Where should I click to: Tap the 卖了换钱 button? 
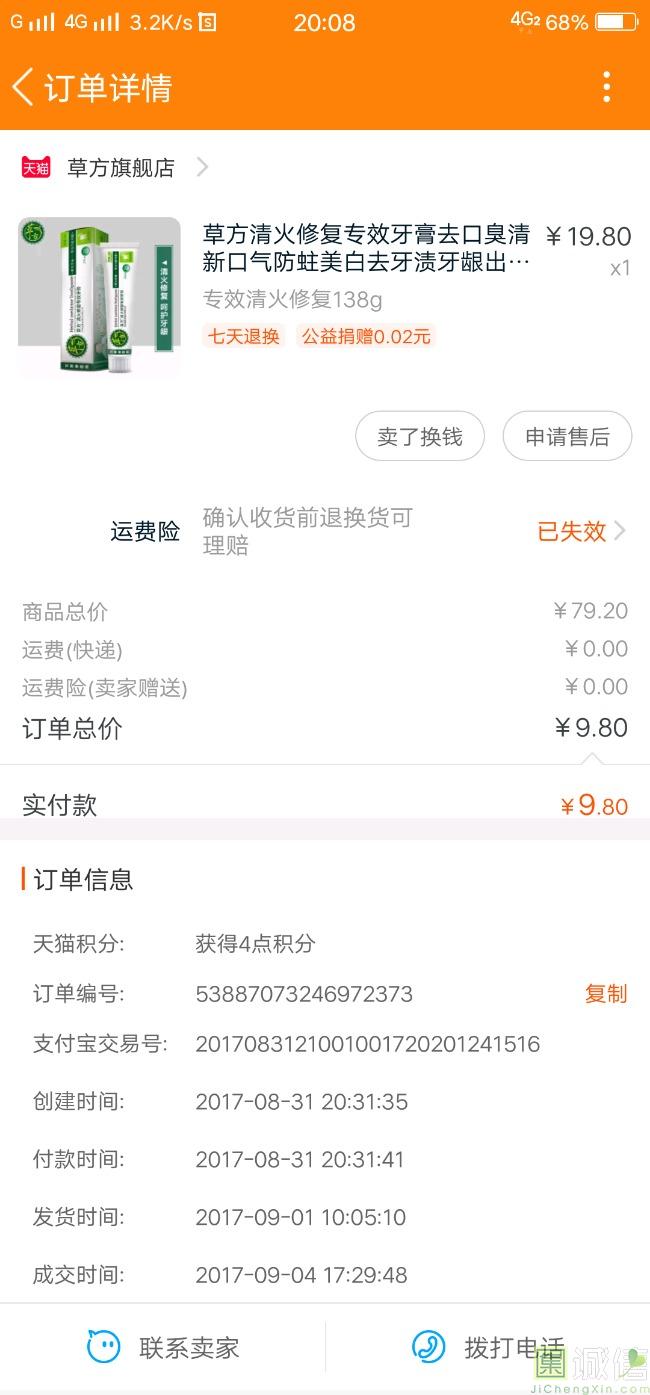(x=420, y=437)
